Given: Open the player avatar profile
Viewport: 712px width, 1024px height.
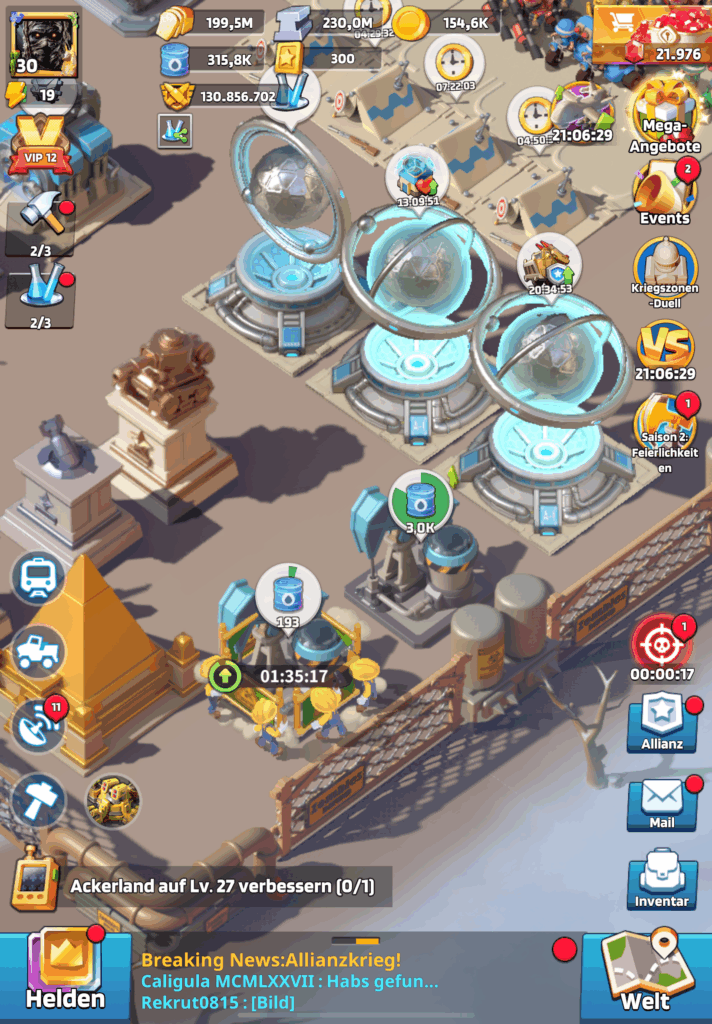Looking at the screenshot, I should point(45,45).
